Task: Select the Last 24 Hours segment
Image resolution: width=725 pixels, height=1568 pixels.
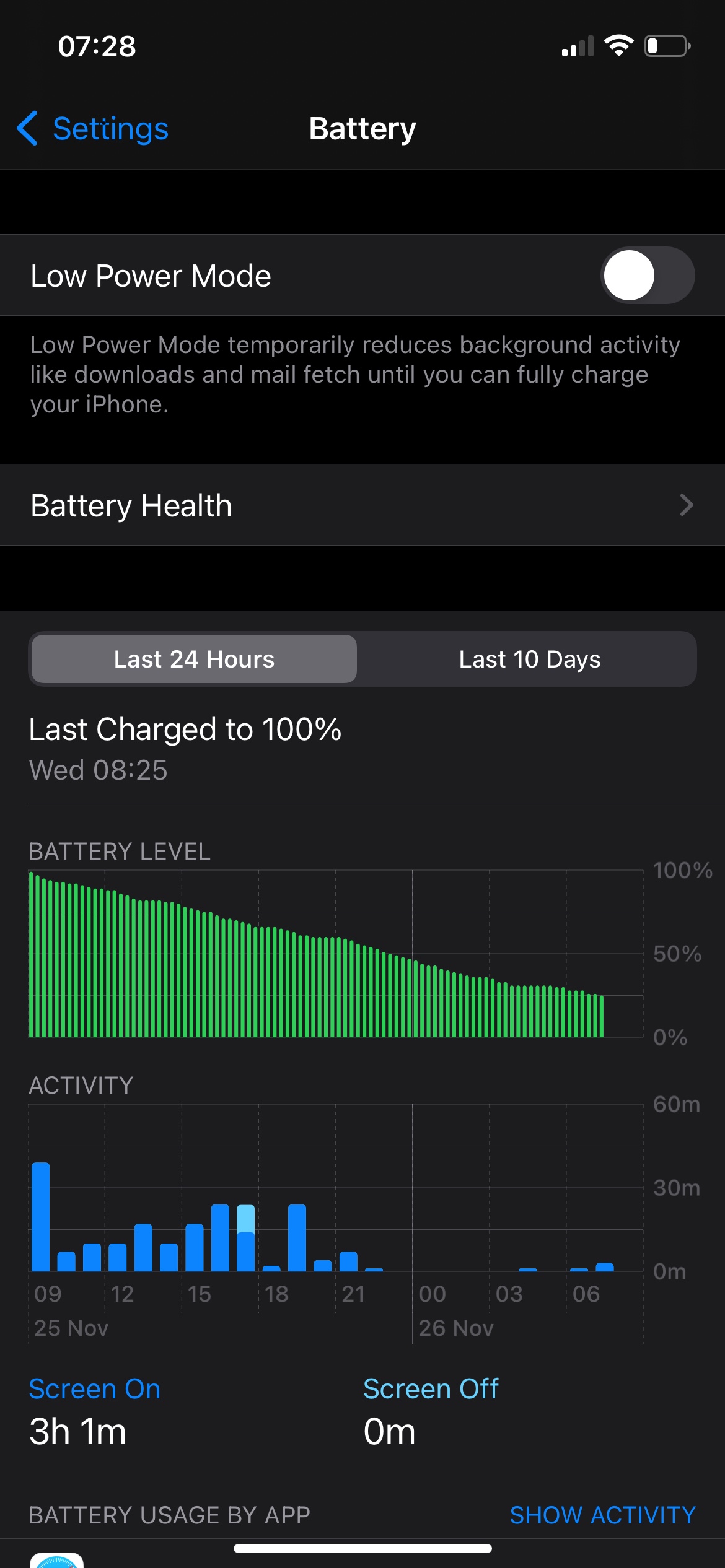Action: point(194,659)
